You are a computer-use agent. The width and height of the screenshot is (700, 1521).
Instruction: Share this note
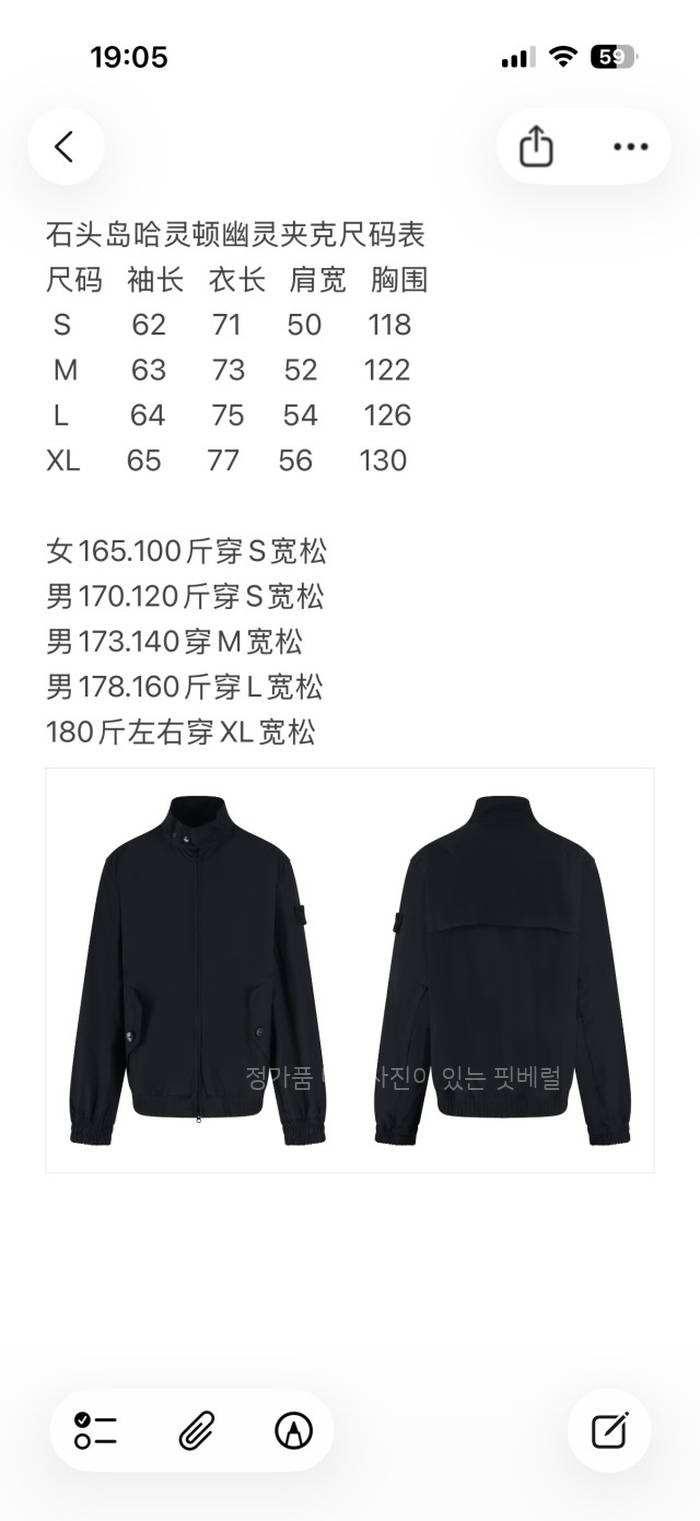coord(536,147)
